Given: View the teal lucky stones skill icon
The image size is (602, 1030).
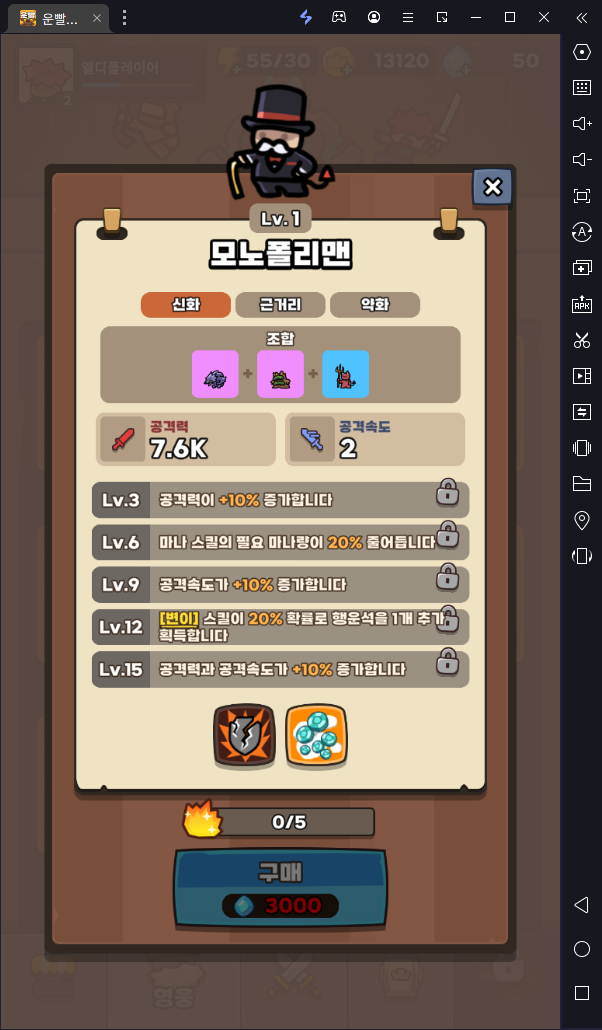Looking at the screenshot, I should click(316, 736).
